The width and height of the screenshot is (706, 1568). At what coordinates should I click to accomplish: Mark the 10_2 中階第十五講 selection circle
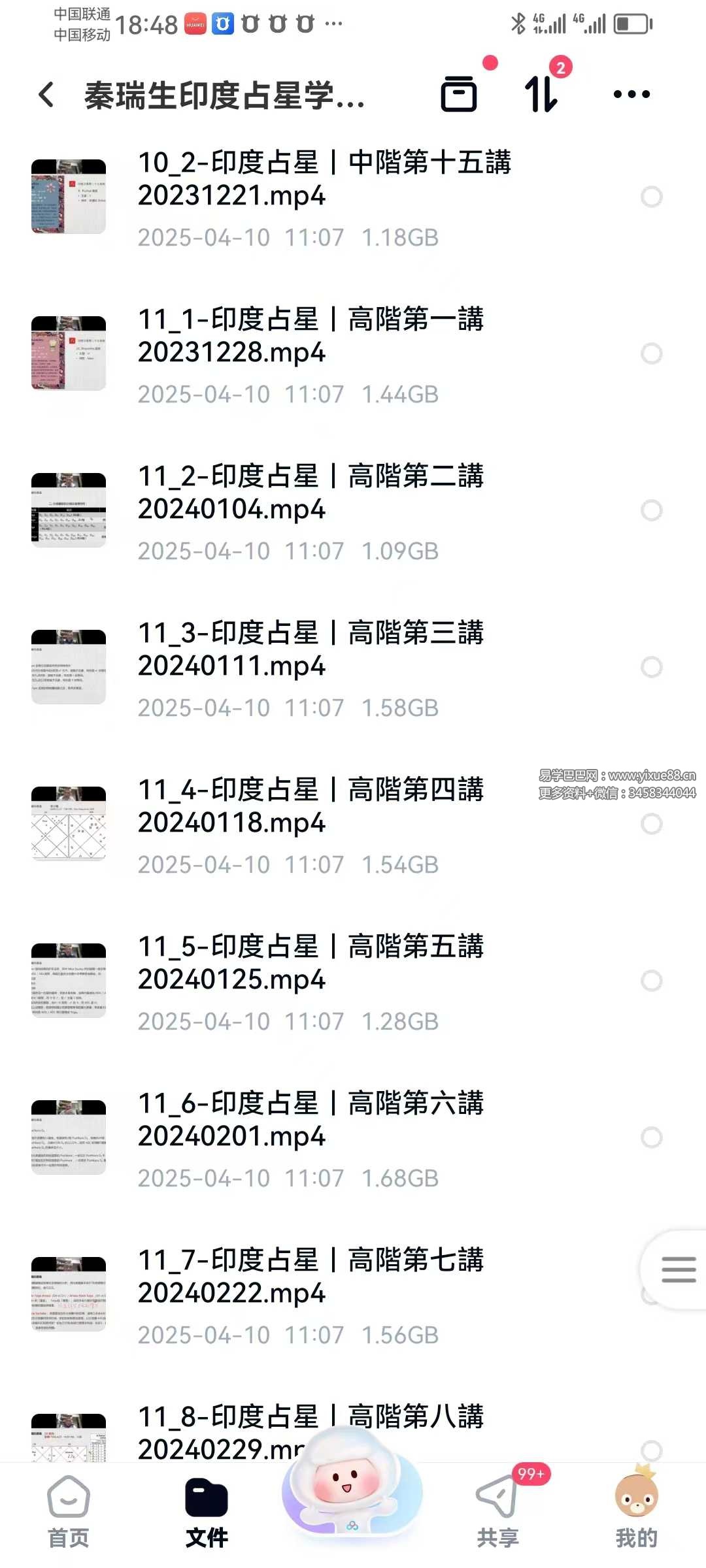point(652,197)
